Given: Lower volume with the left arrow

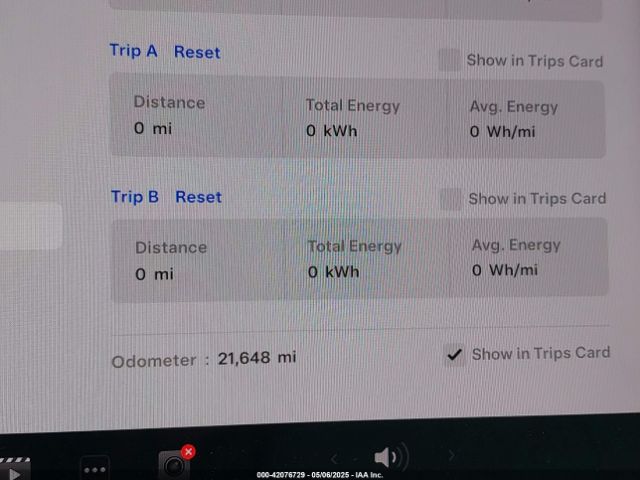Looking at the screenshot, I should pos(334,458).
